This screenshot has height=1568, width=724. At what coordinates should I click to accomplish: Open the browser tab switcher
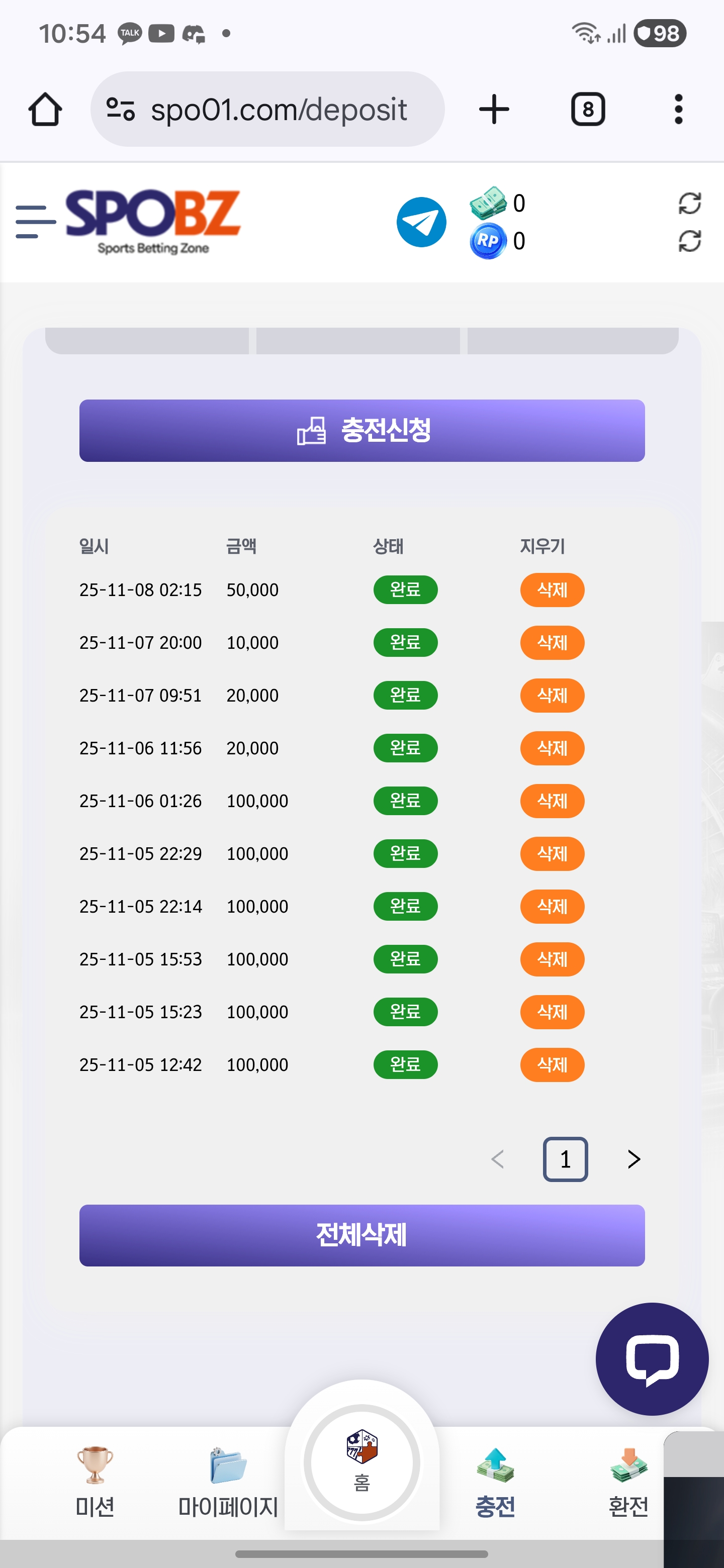[588, 110]
